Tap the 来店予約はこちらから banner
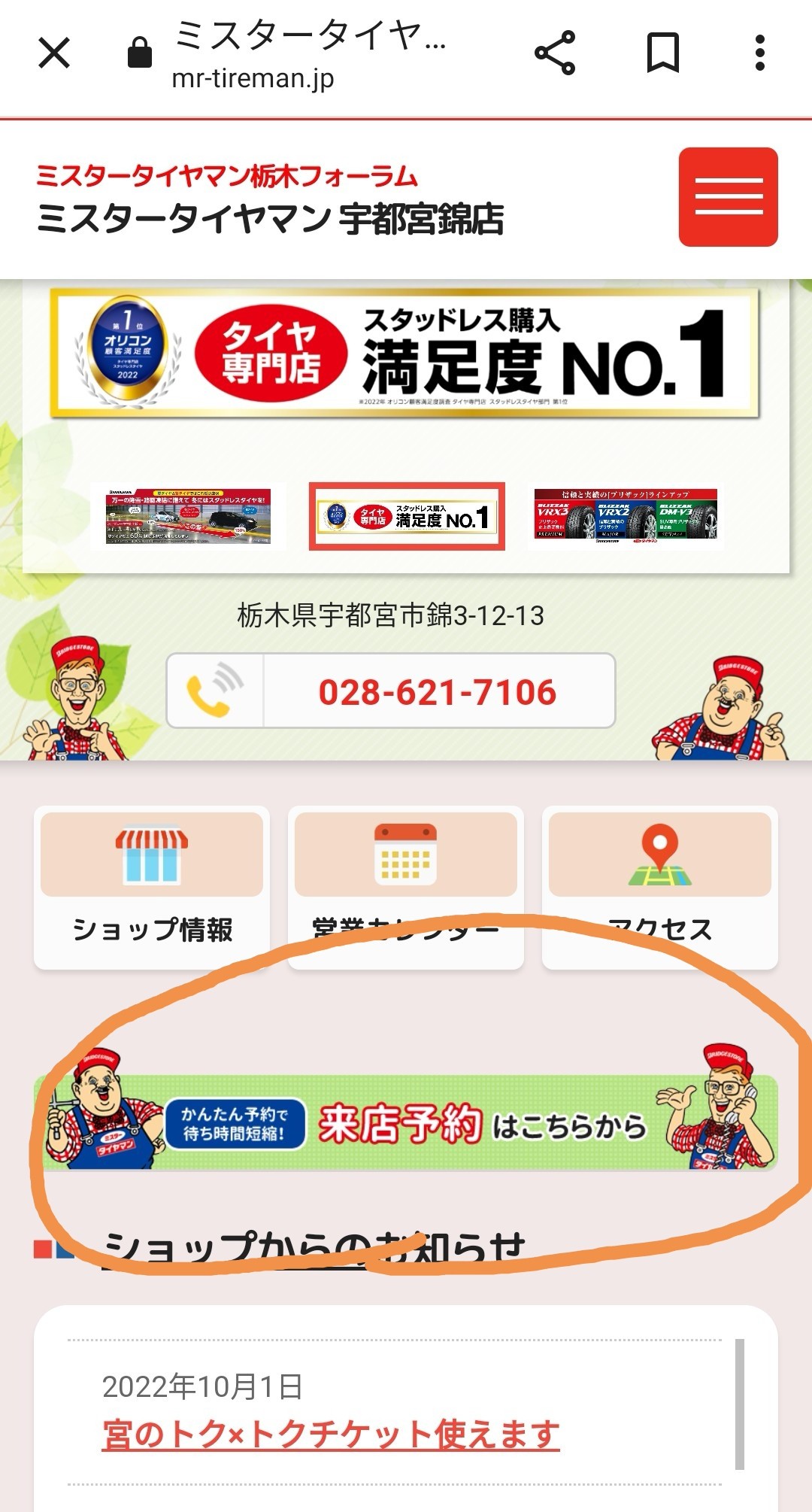The image size is (812, 1512). (x=406, y=1124)
